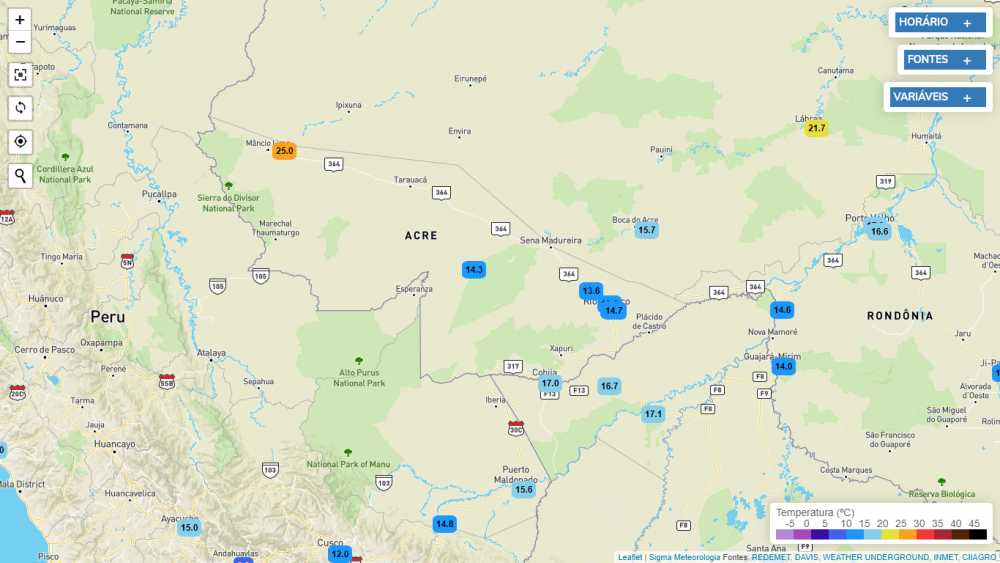
Task: Open the Leaflet attribution link
Action: (x=630, y=557)
